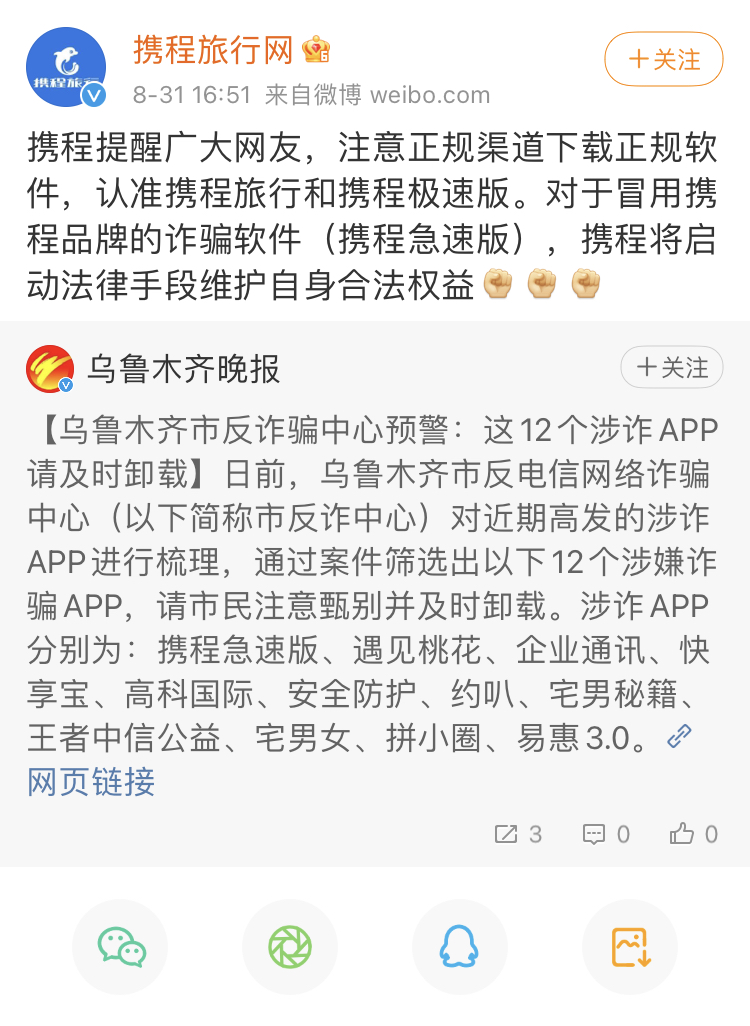Image resolution: width=750 pixels, height=1026 pixels.
Task: Open the 网页链接 link
Action: [x=91, y=781]
